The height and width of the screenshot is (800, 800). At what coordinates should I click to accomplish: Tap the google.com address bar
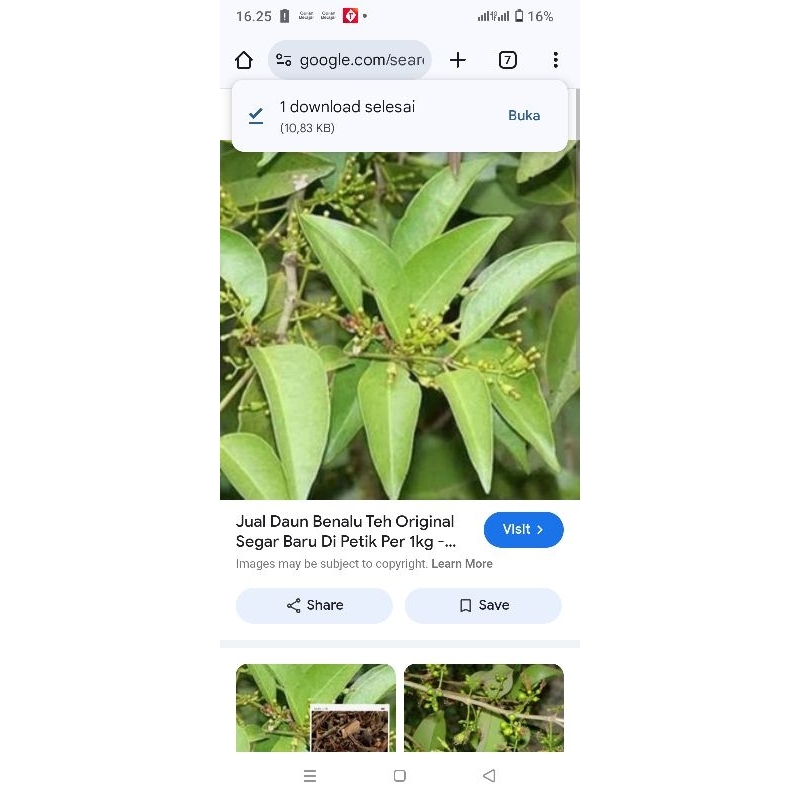[x=349, y=60]
